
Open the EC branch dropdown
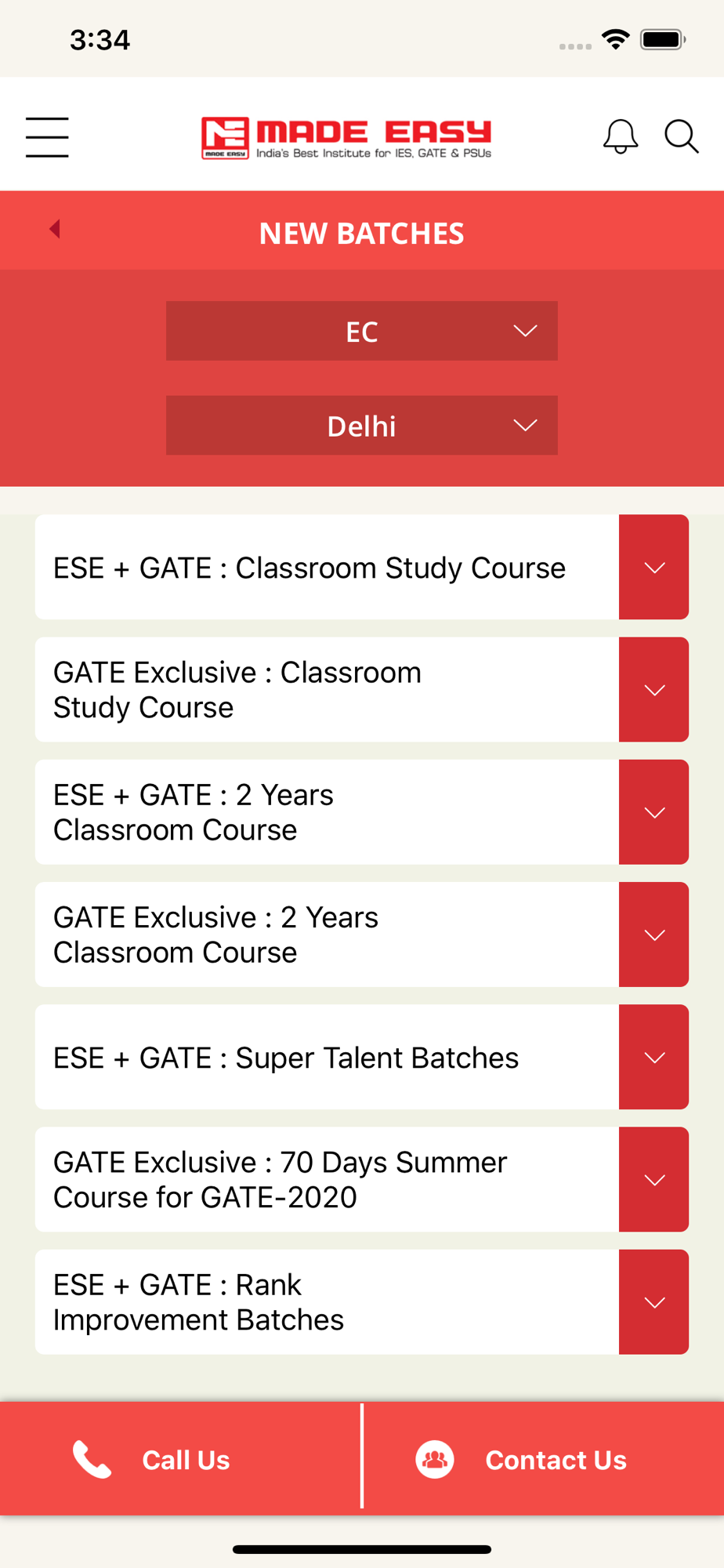coord(362,331)
